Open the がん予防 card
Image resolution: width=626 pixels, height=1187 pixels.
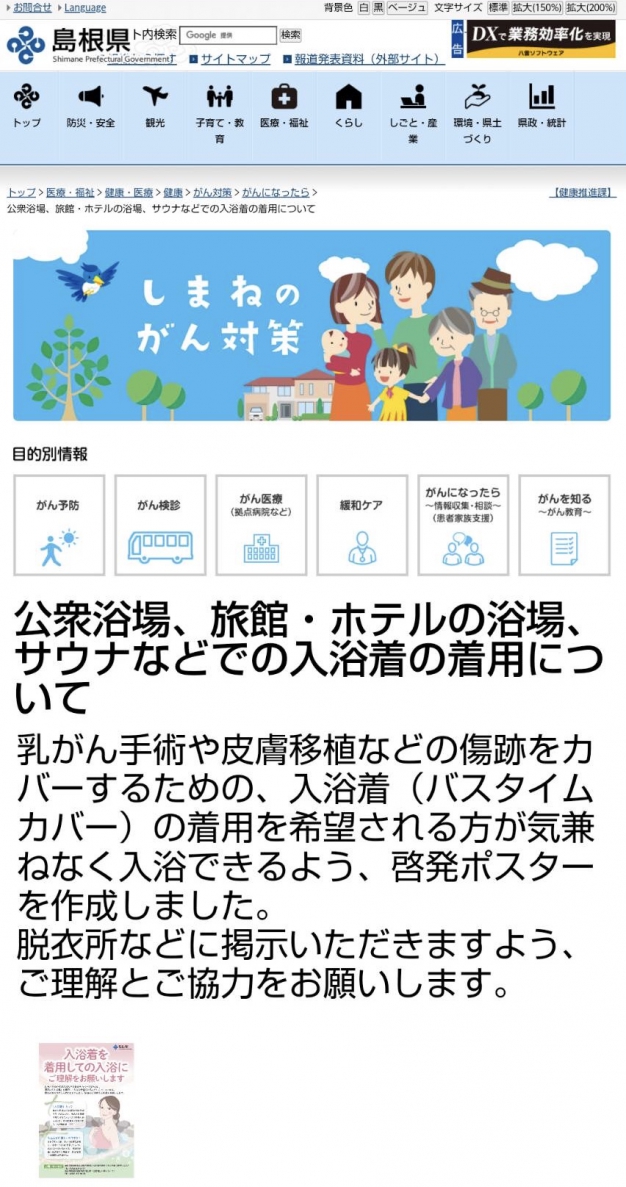(x=59, y=525)
